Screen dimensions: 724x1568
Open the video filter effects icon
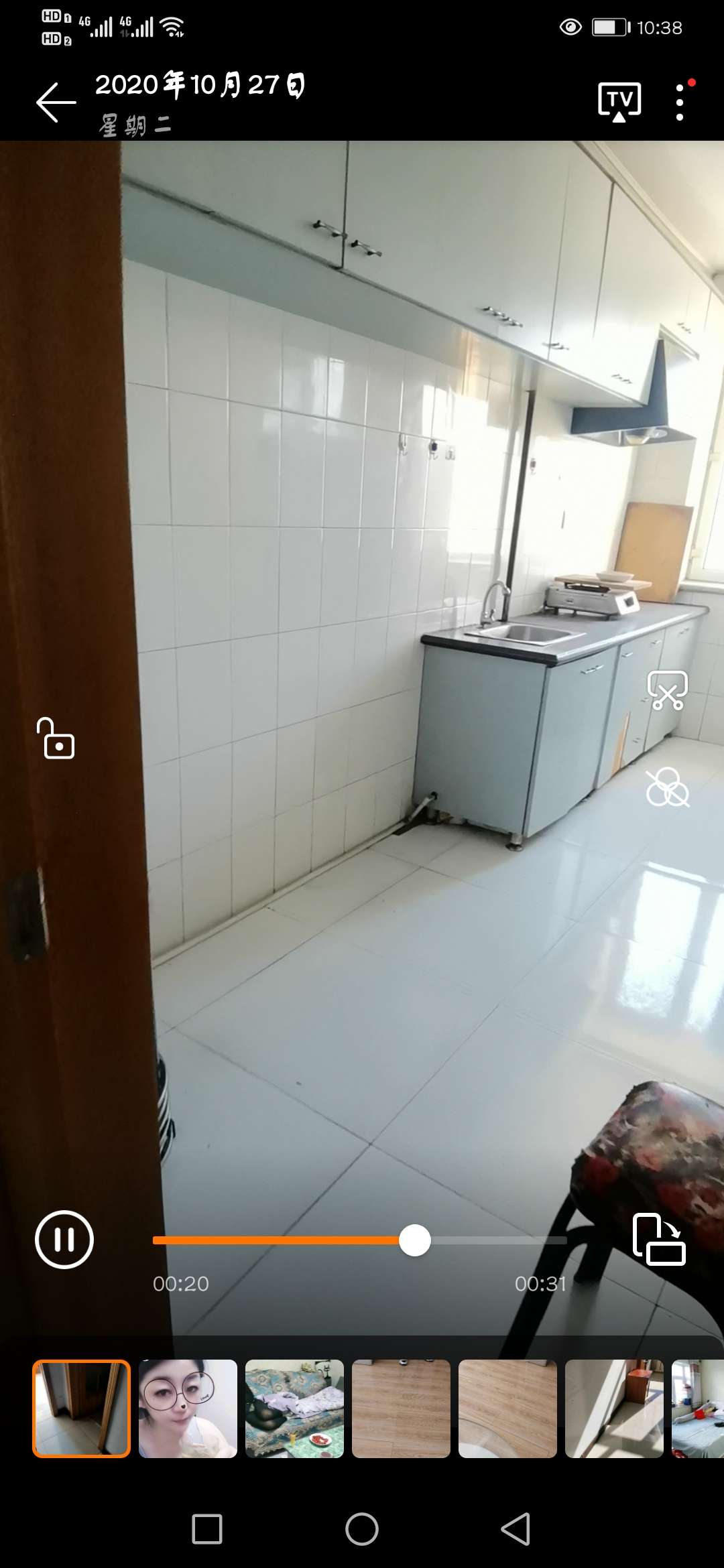point(667,787)
